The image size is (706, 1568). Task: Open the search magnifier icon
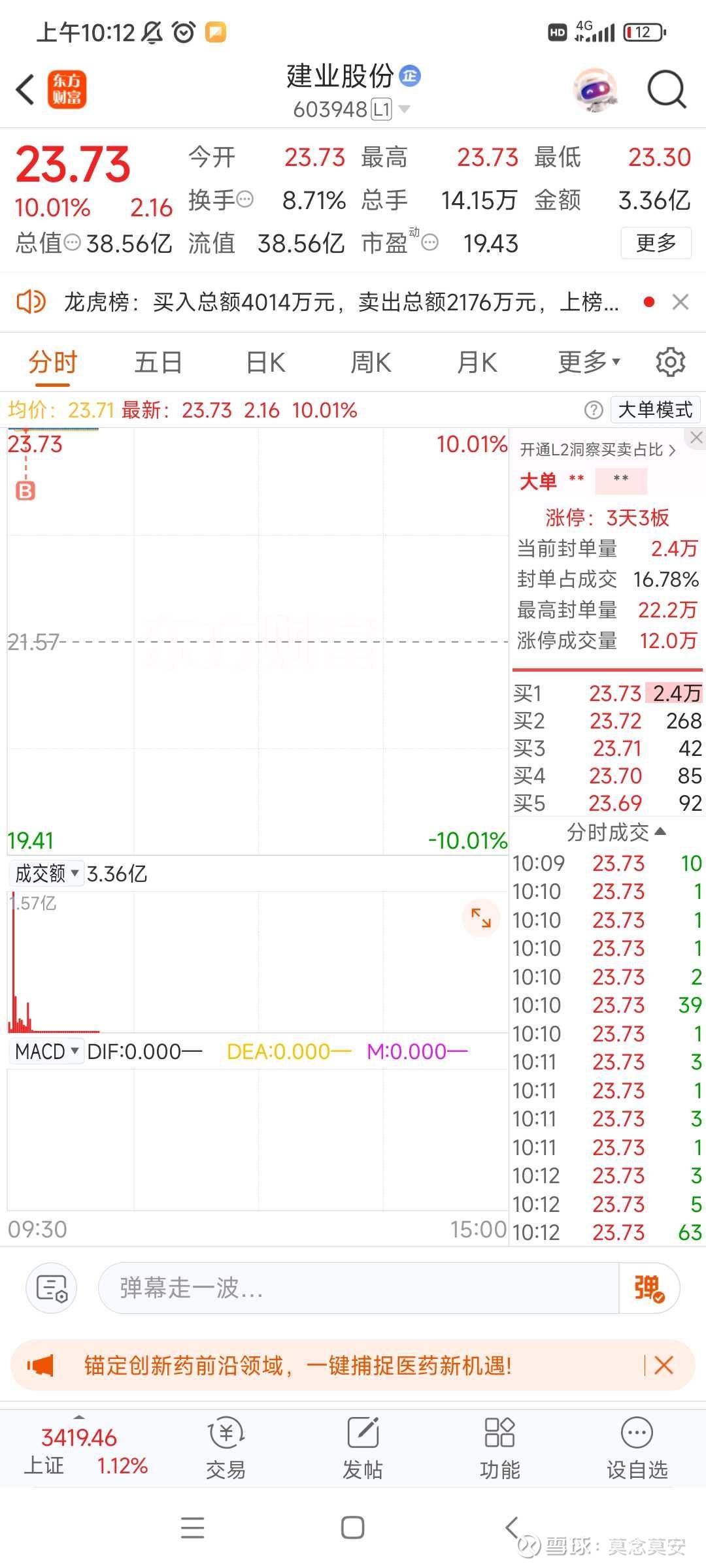coord(666,89)
